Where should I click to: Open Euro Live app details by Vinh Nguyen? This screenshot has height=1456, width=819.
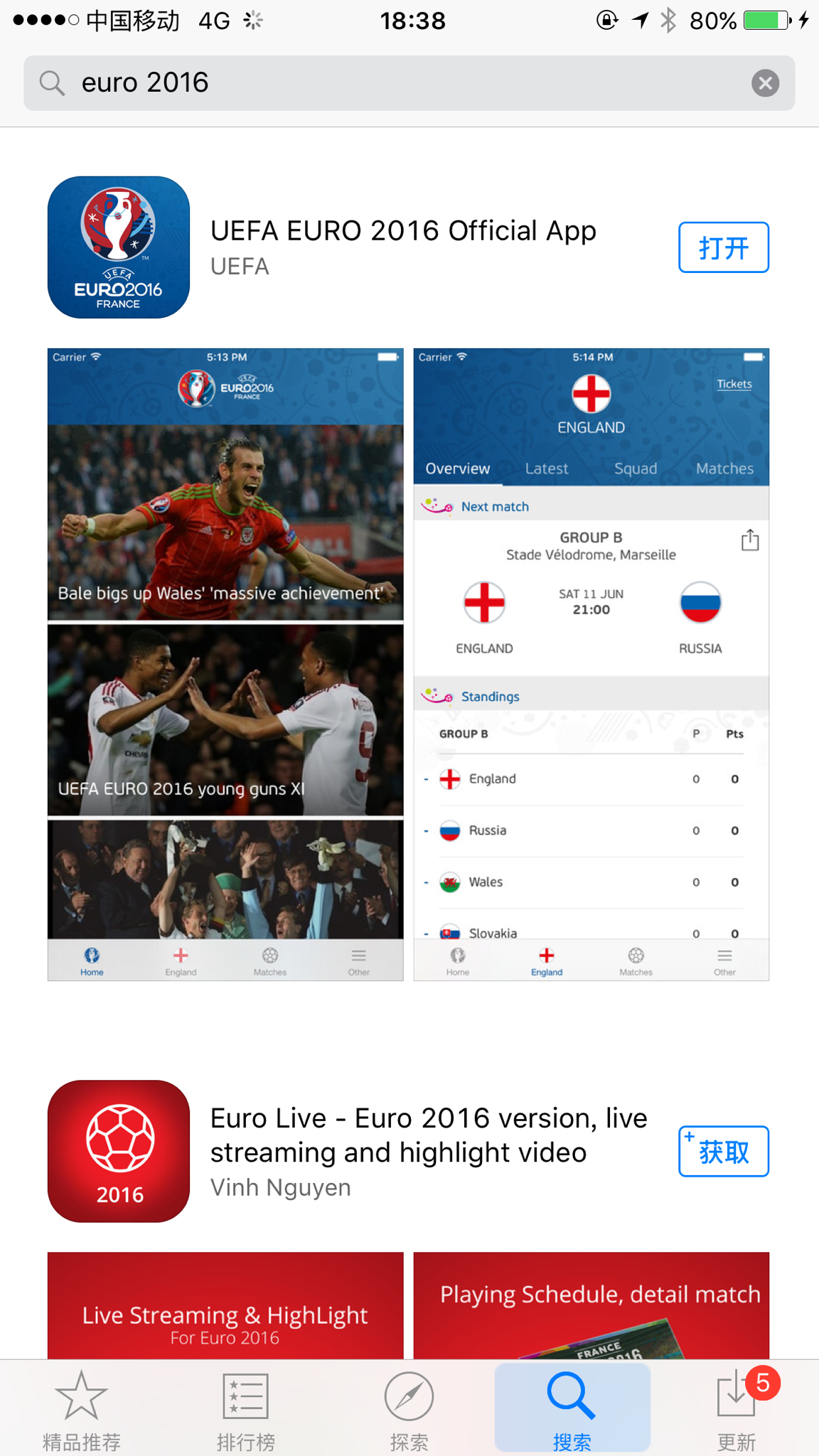click(x=427, y=1151)
